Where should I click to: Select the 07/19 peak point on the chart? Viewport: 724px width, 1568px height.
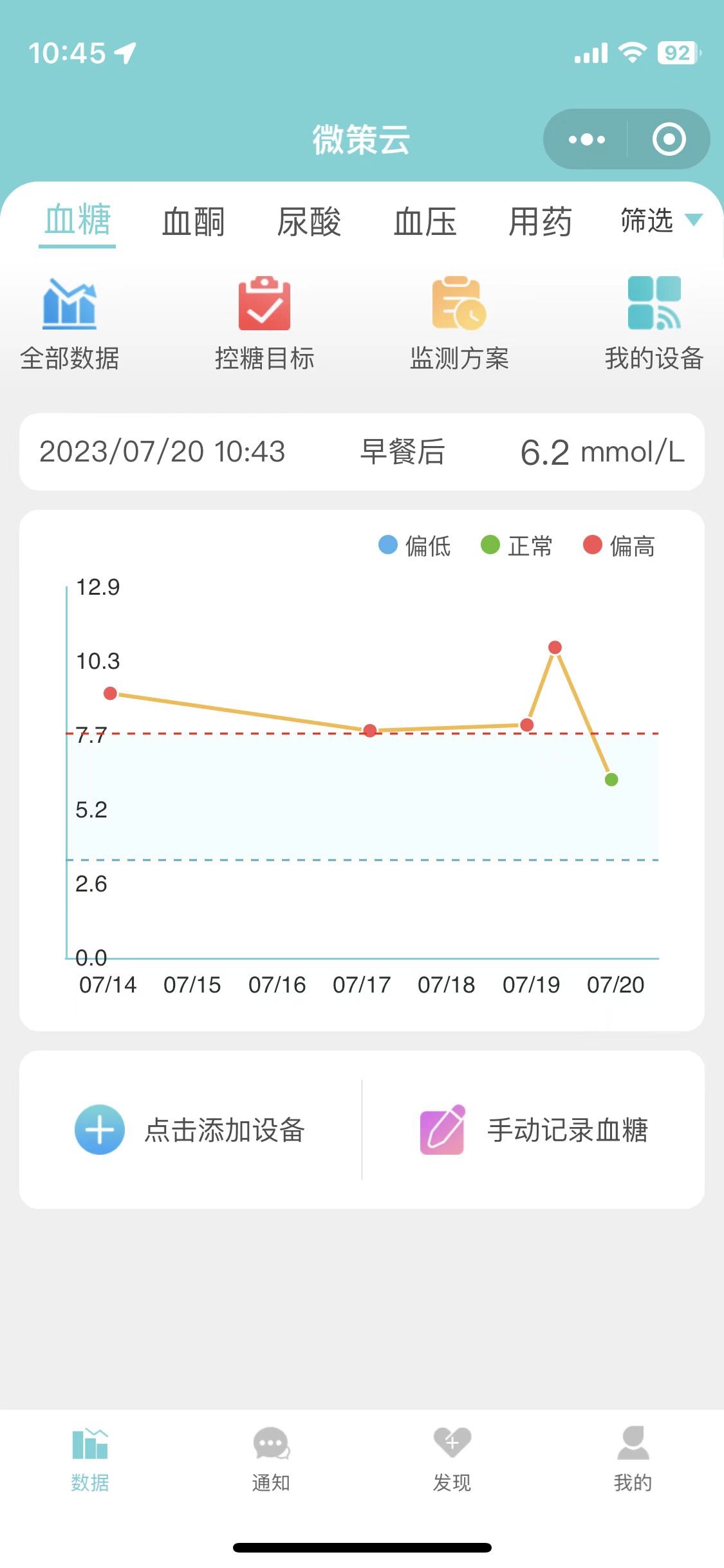(555, 647)
